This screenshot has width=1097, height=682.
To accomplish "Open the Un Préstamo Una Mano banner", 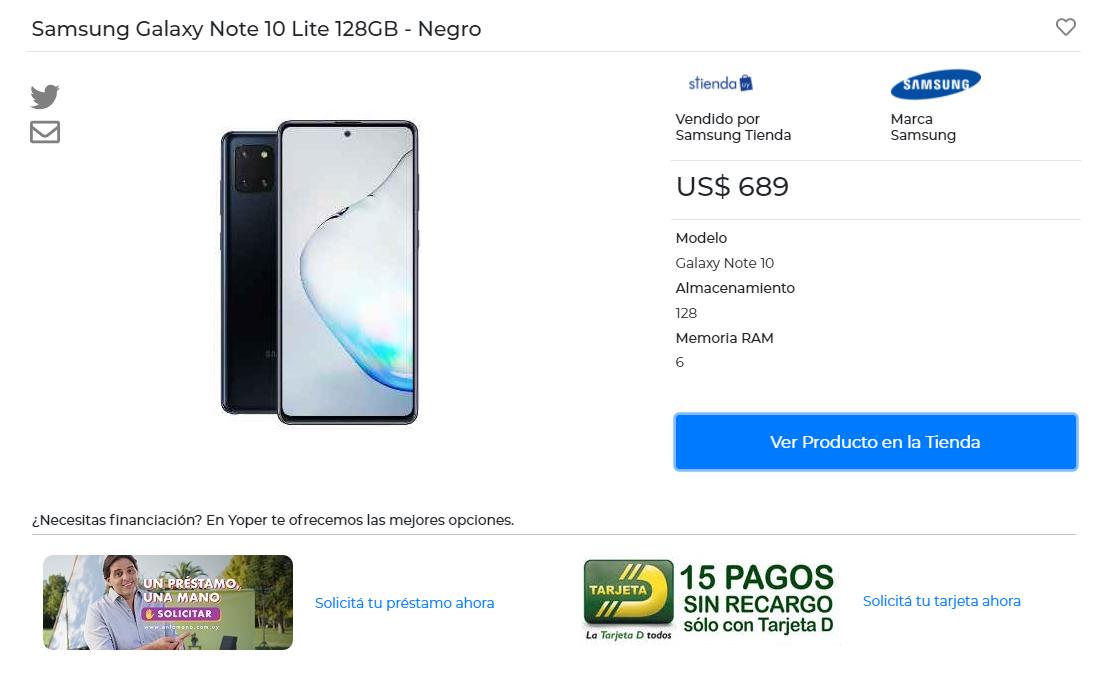I will tap(168, 602).
